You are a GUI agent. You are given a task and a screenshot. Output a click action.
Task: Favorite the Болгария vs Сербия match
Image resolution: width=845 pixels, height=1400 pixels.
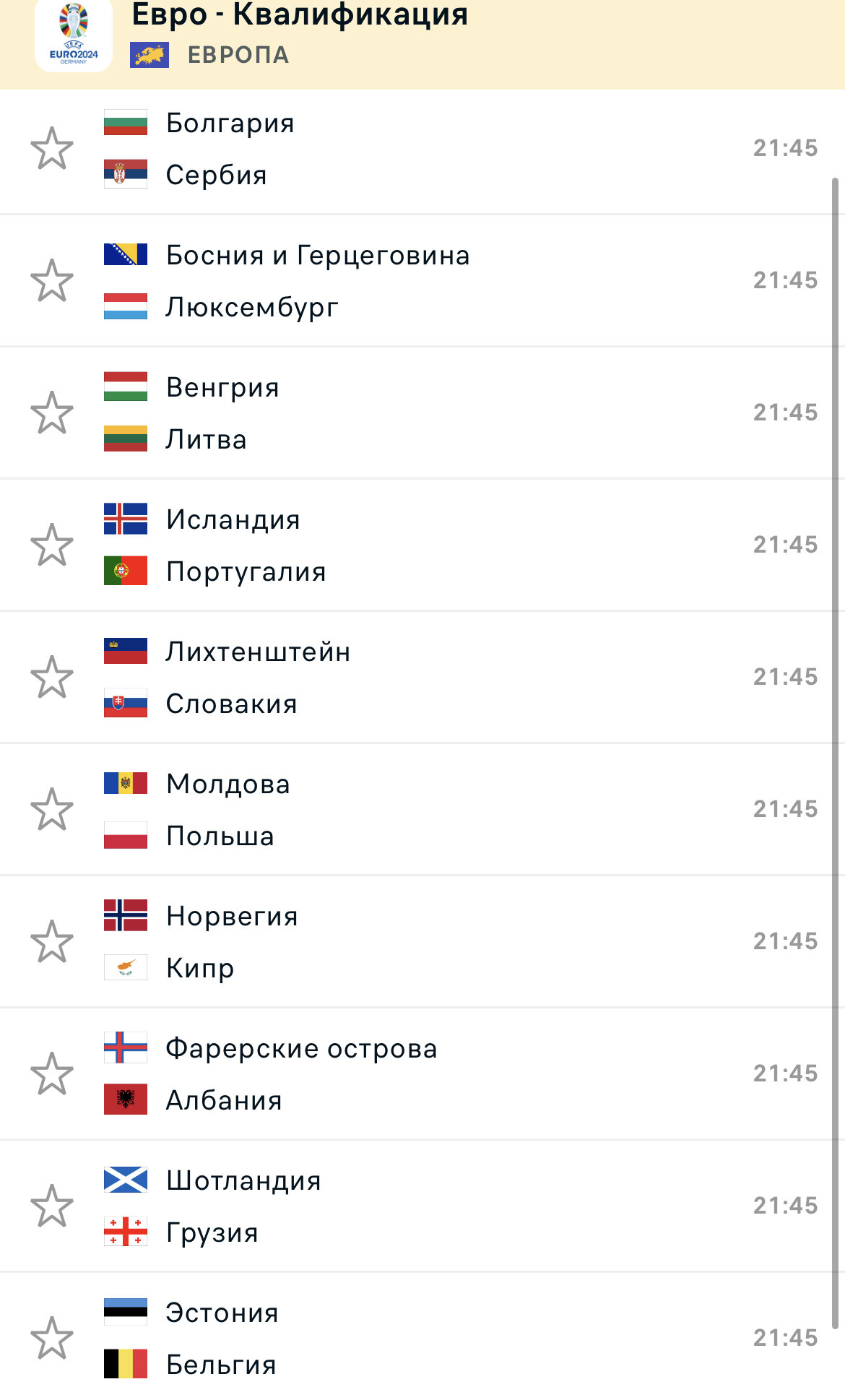tap(52, 149)
